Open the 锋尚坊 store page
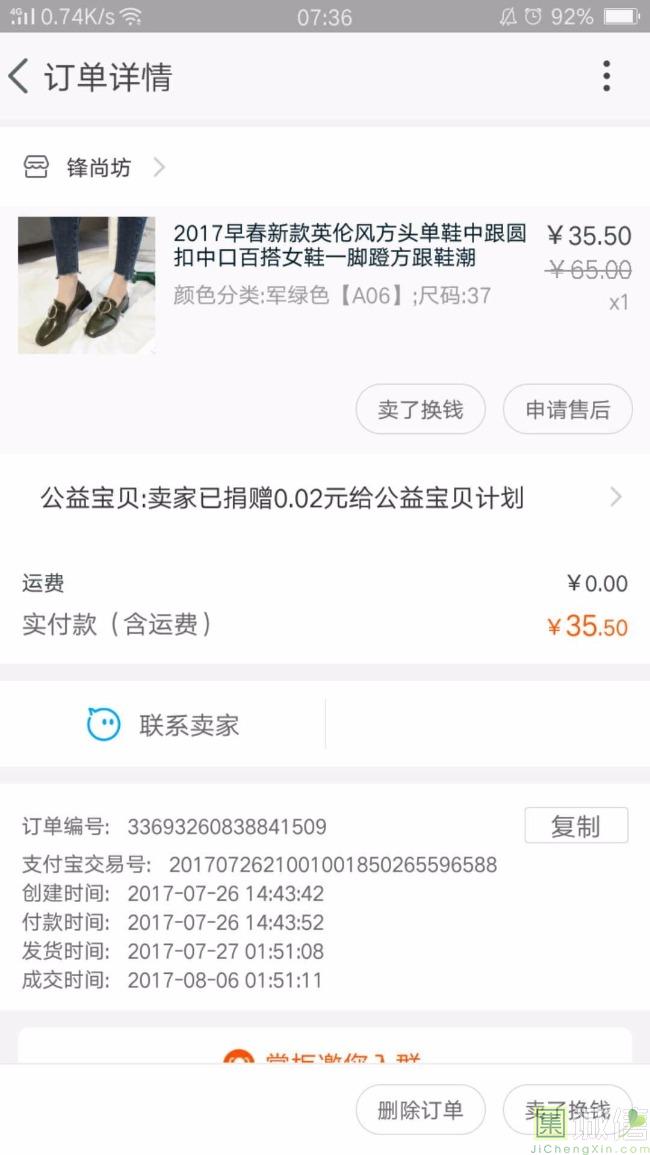Image resolution: width=650 pixels, height=1155 pixels. tap(98, 168)
